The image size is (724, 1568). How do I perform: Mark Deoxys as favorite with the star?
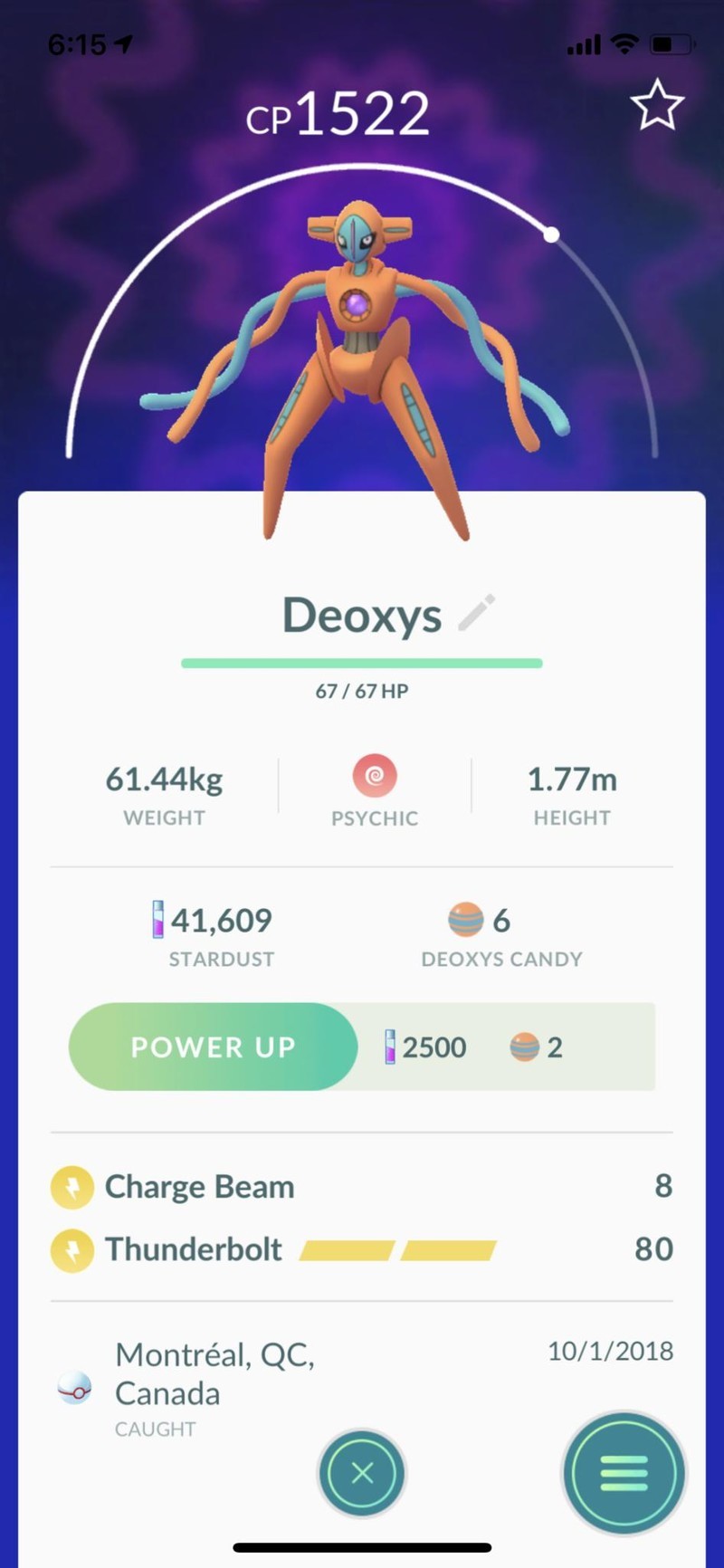click(656, 106)
